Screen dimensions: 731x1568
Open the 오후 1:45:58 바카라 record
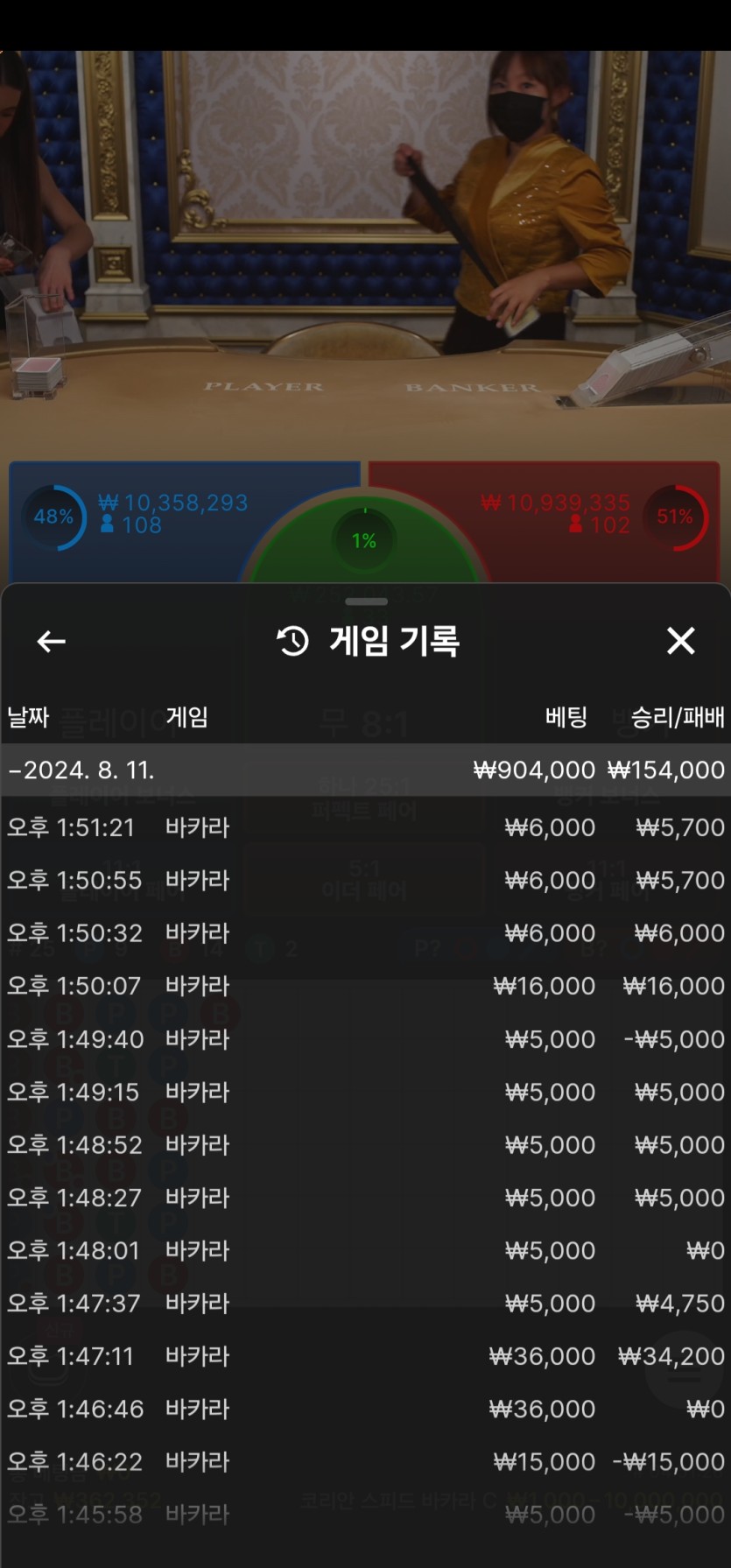coord(366,1515)
